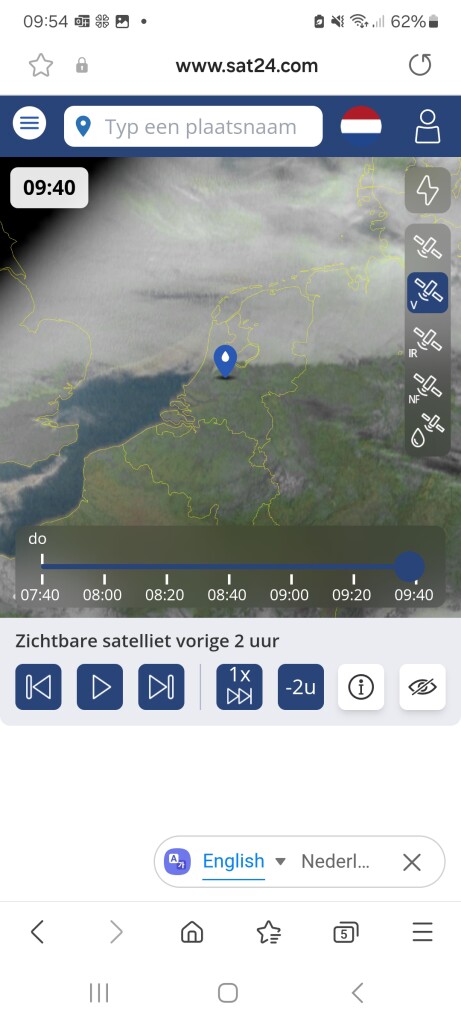Switch to the lightning layer

point(428,190)
